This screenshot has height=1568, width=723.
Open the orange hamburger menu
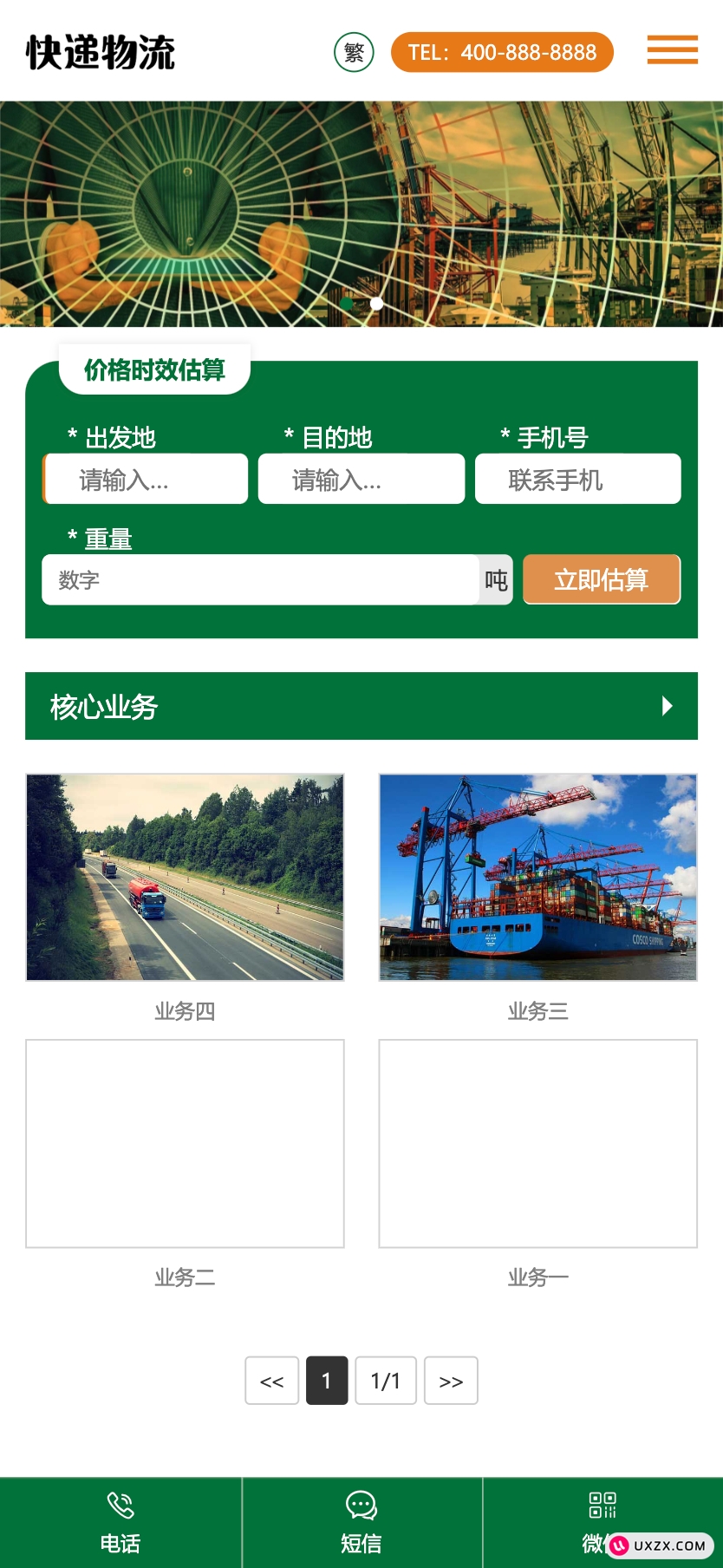tap(672, 50)
